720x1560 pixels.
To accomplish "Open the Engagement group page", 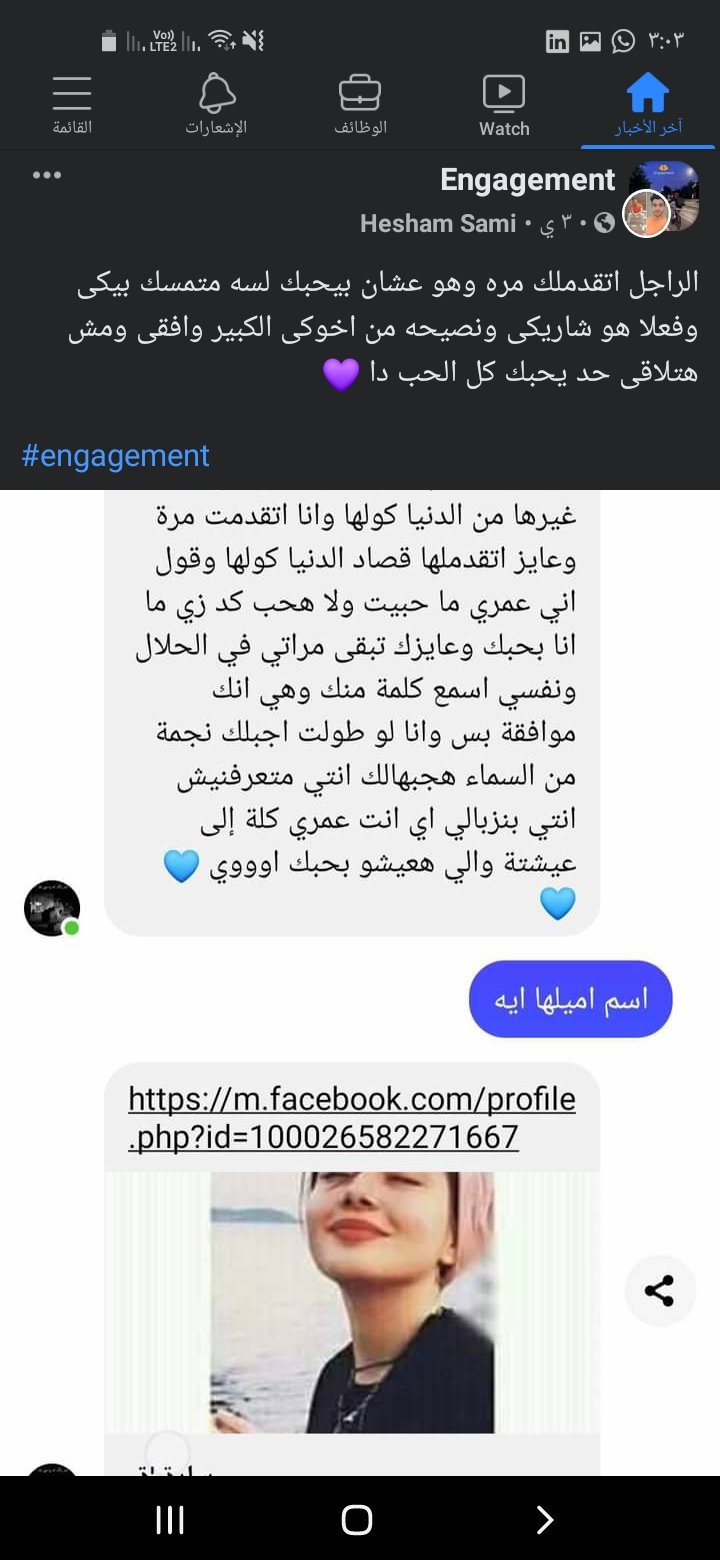I will (x=527, y=180).
